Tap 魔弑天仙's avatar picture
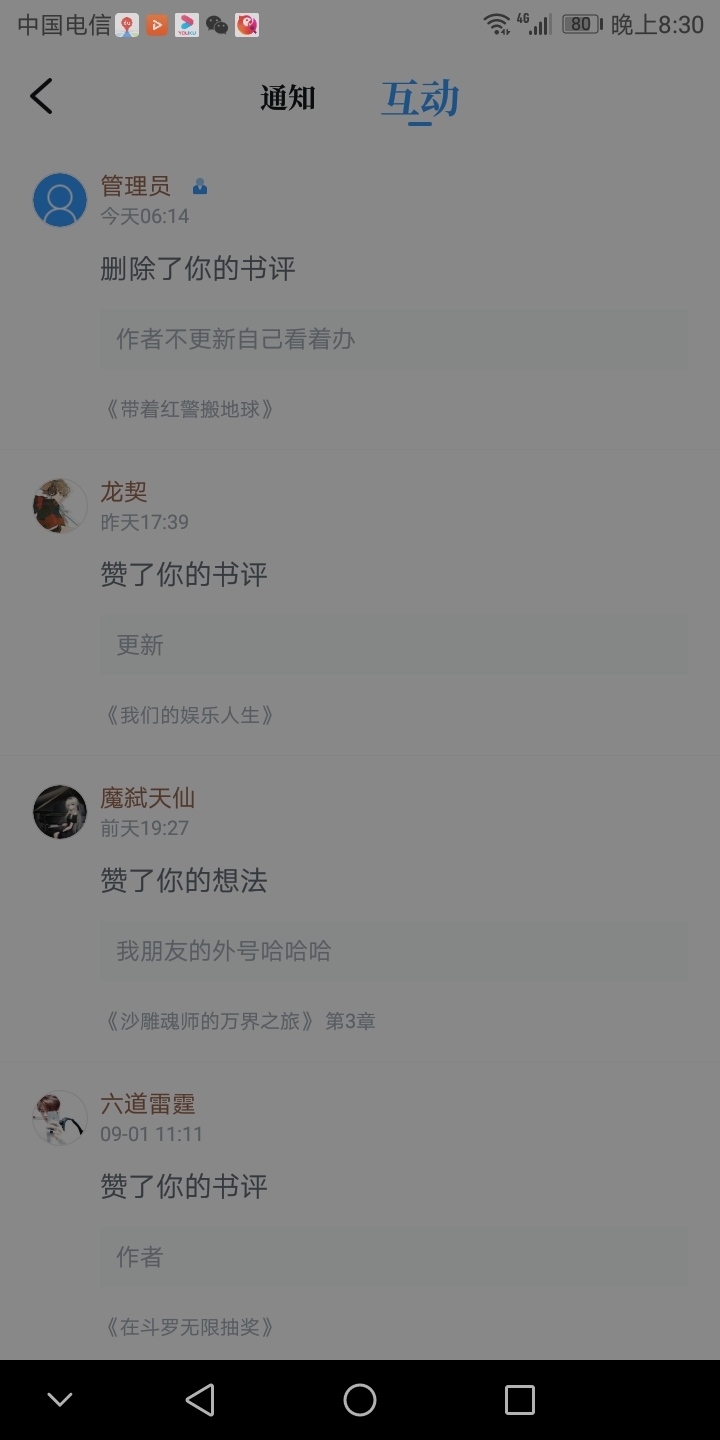 60,811
